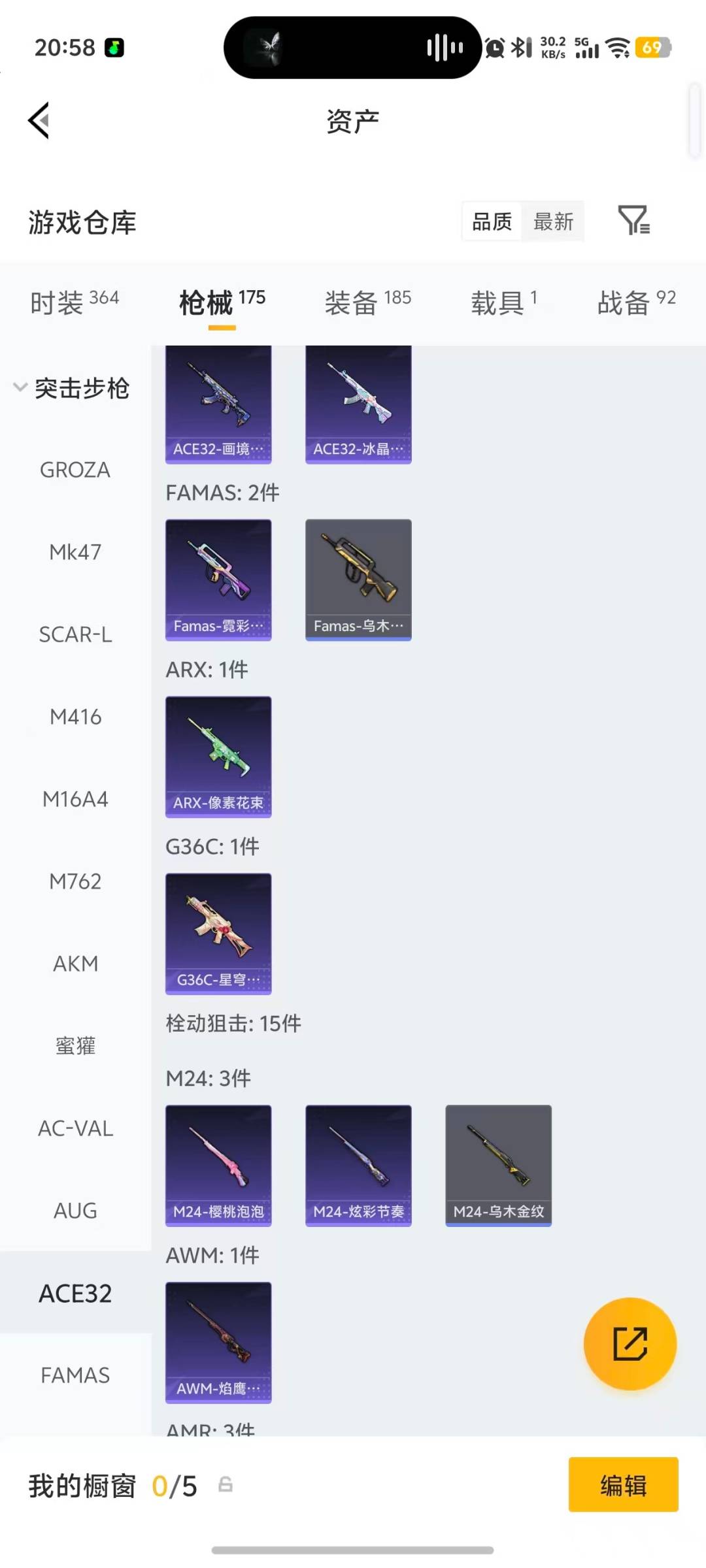Tap the 编辑 button
The height and width of the screenshot is (1568, 706).
[623, 1484]
